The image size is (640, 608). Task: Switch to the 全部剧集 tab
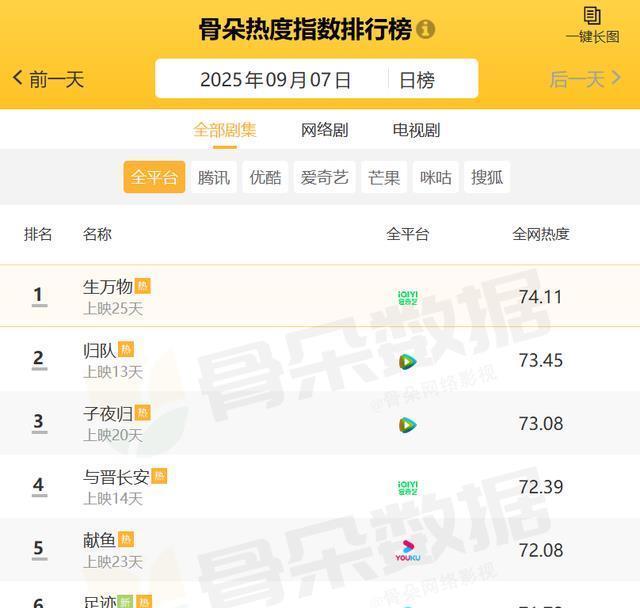[225, 130]
